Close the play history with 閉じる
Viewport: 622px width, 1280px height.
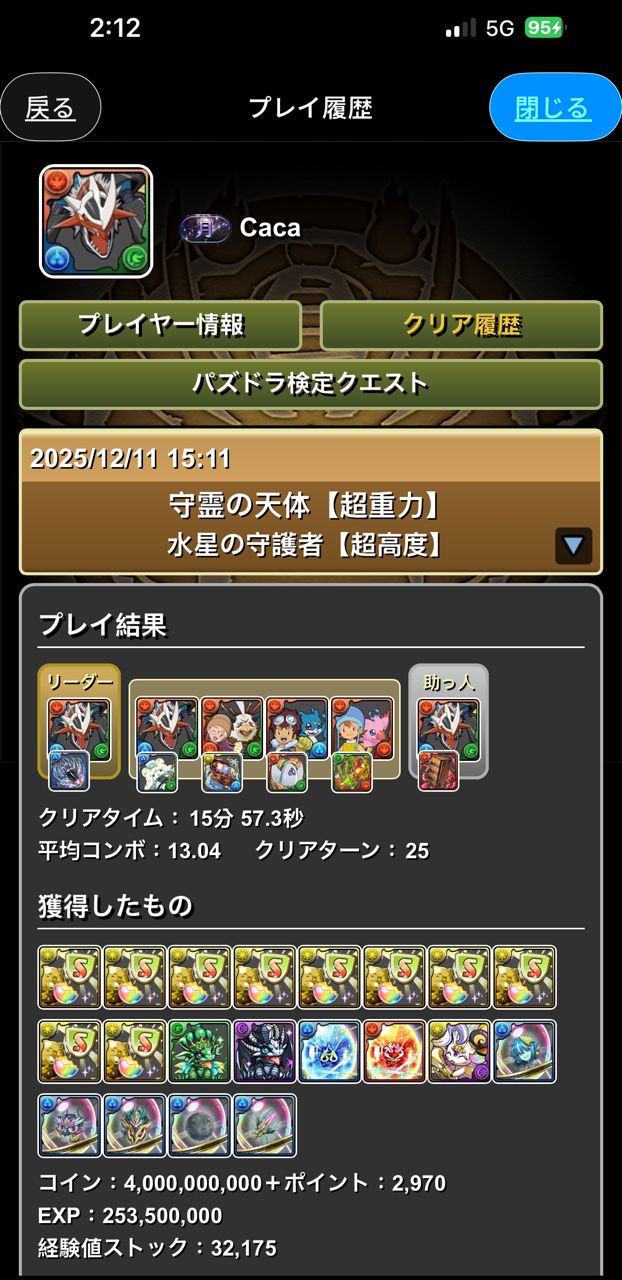pos(553,108)
